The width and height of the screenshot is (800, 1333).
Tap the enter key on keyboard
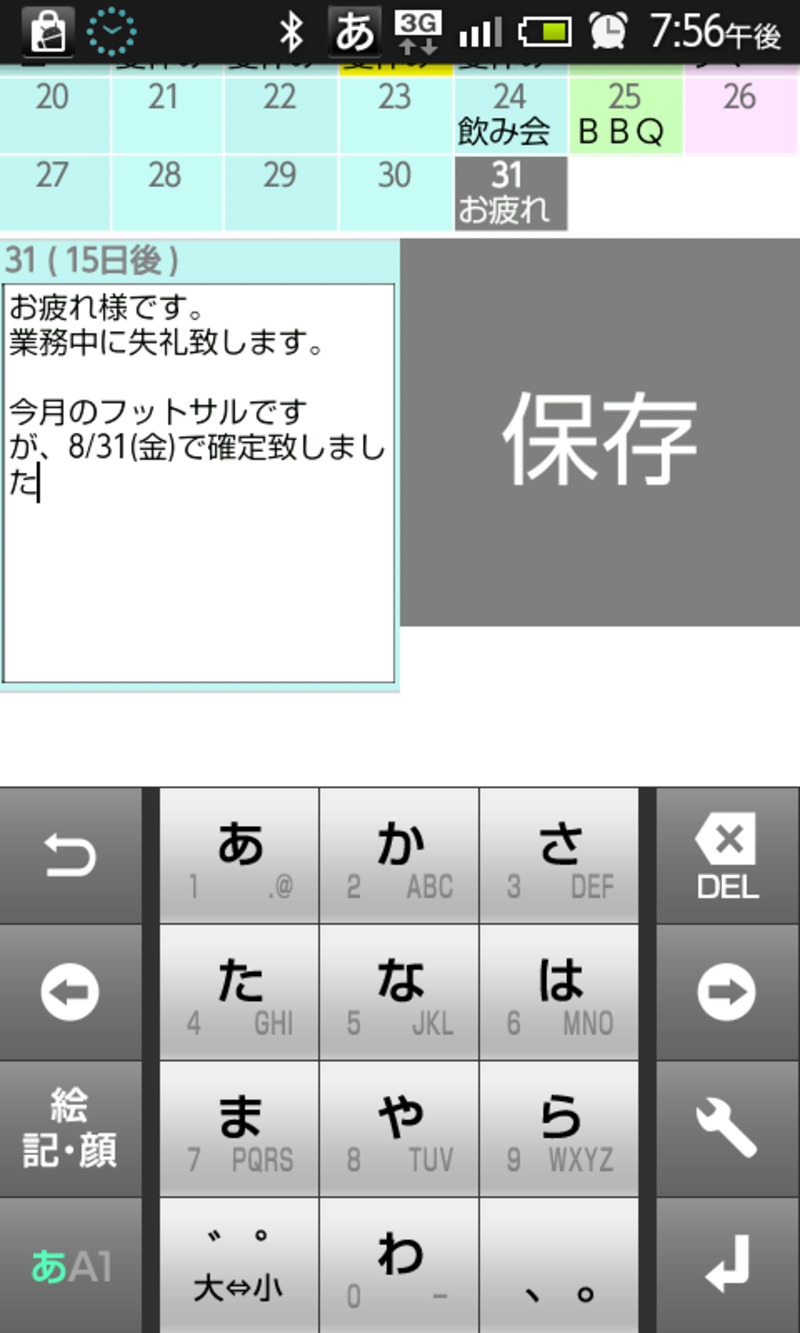click(727, 1265)
